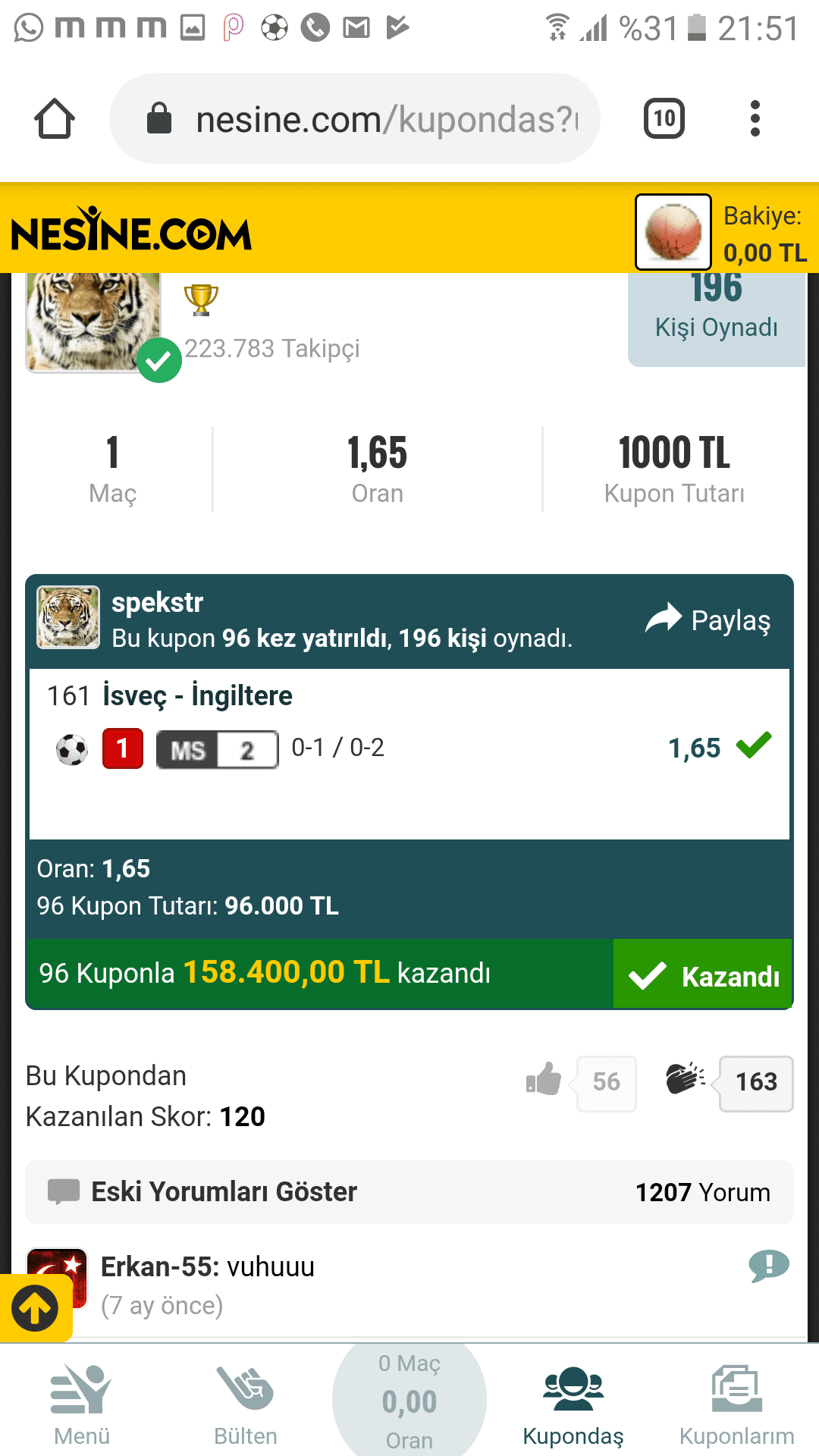Open the Menü tab

pyautogui.click(x=82, y=1403)
